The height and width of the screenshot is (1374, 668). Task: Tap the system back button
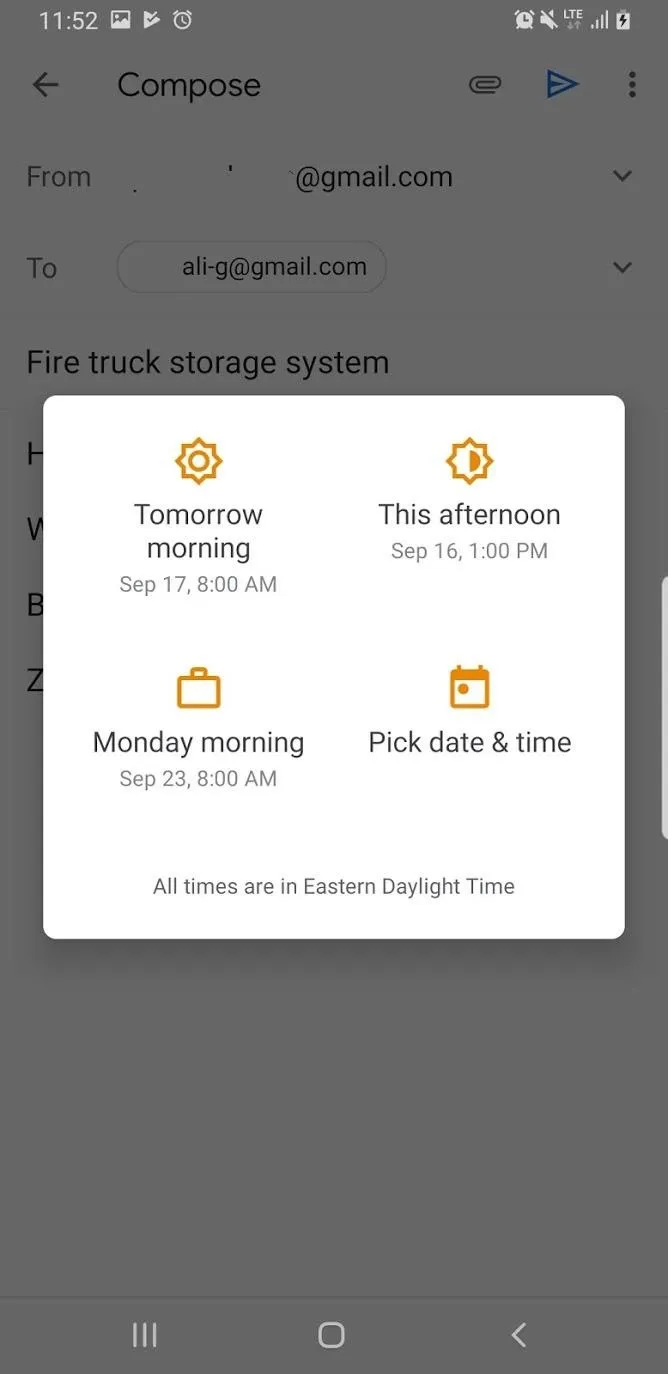[518, 1334]
